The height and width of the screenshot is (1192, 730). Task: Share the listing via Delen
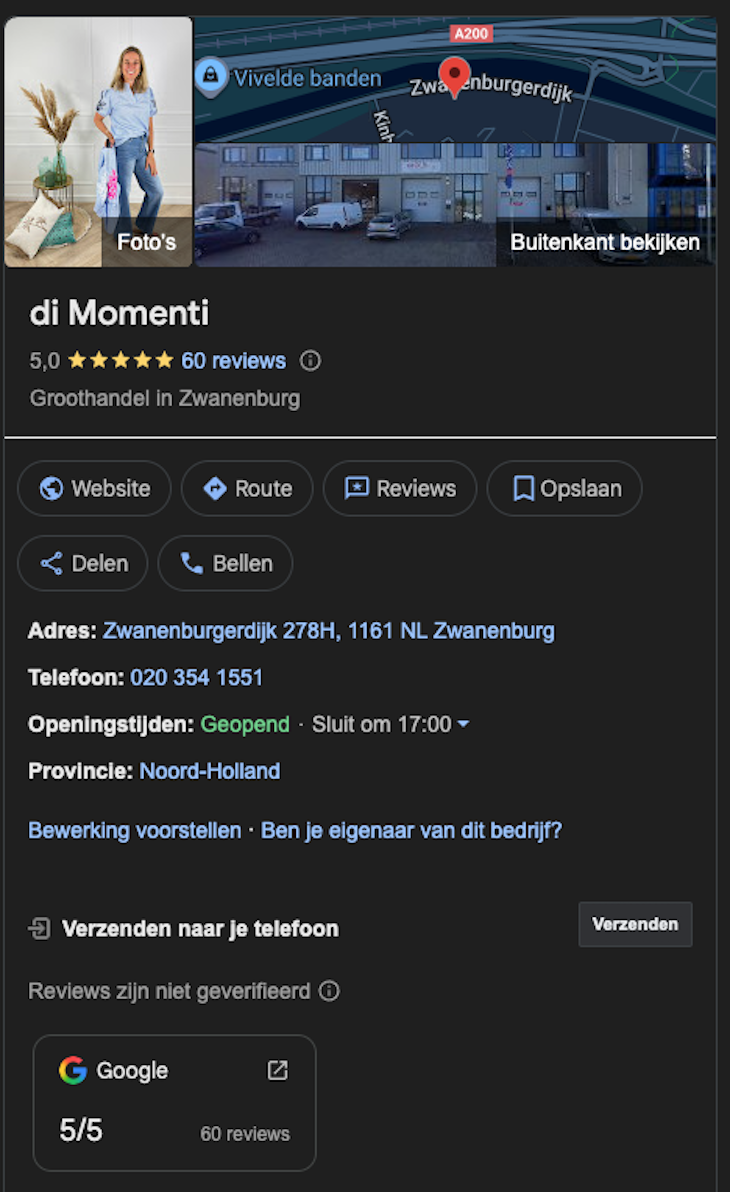[x=83, y=563]
